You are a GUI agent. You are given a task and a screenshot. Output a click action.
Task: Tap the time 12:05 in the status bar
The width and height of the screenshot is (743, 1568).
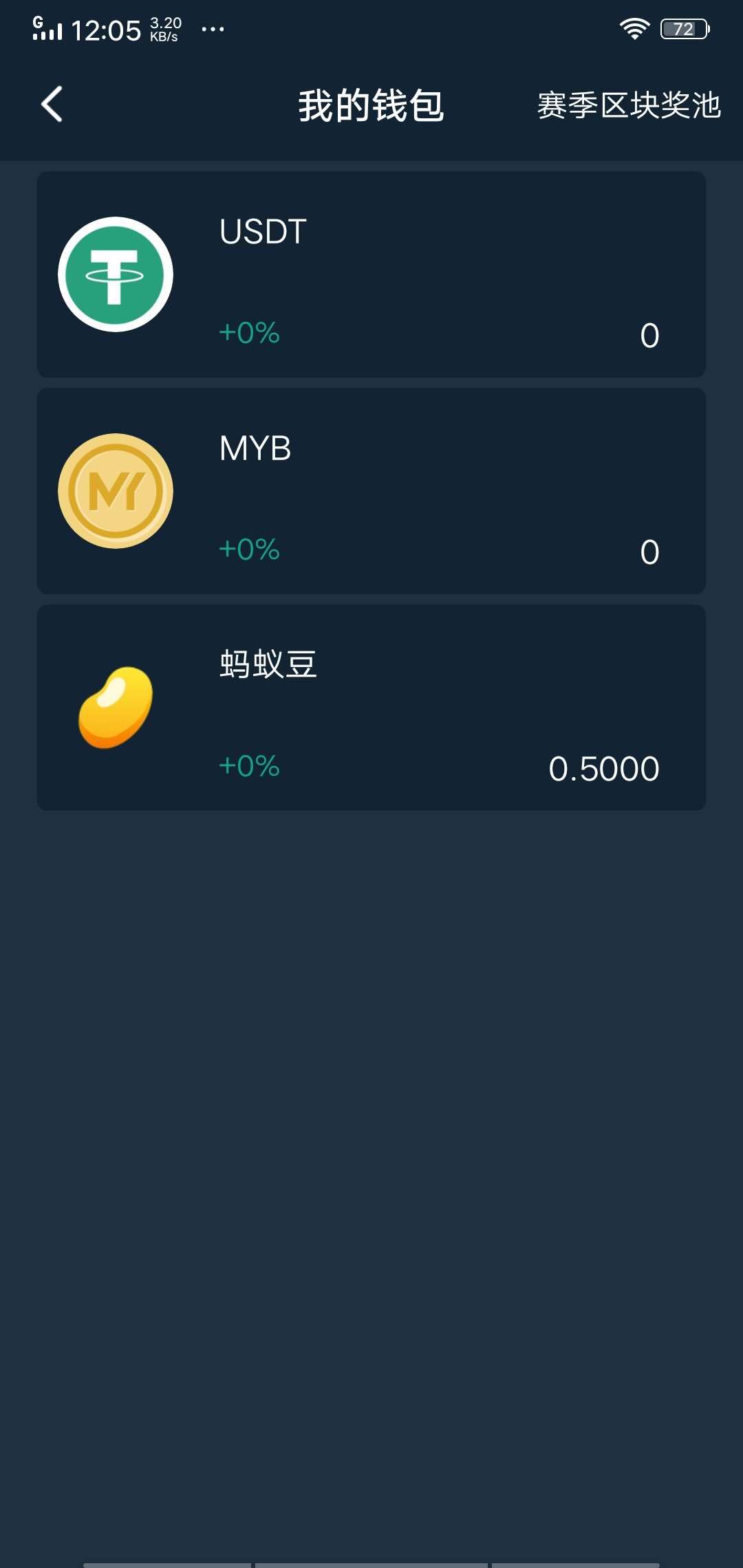tap(107, 29)
